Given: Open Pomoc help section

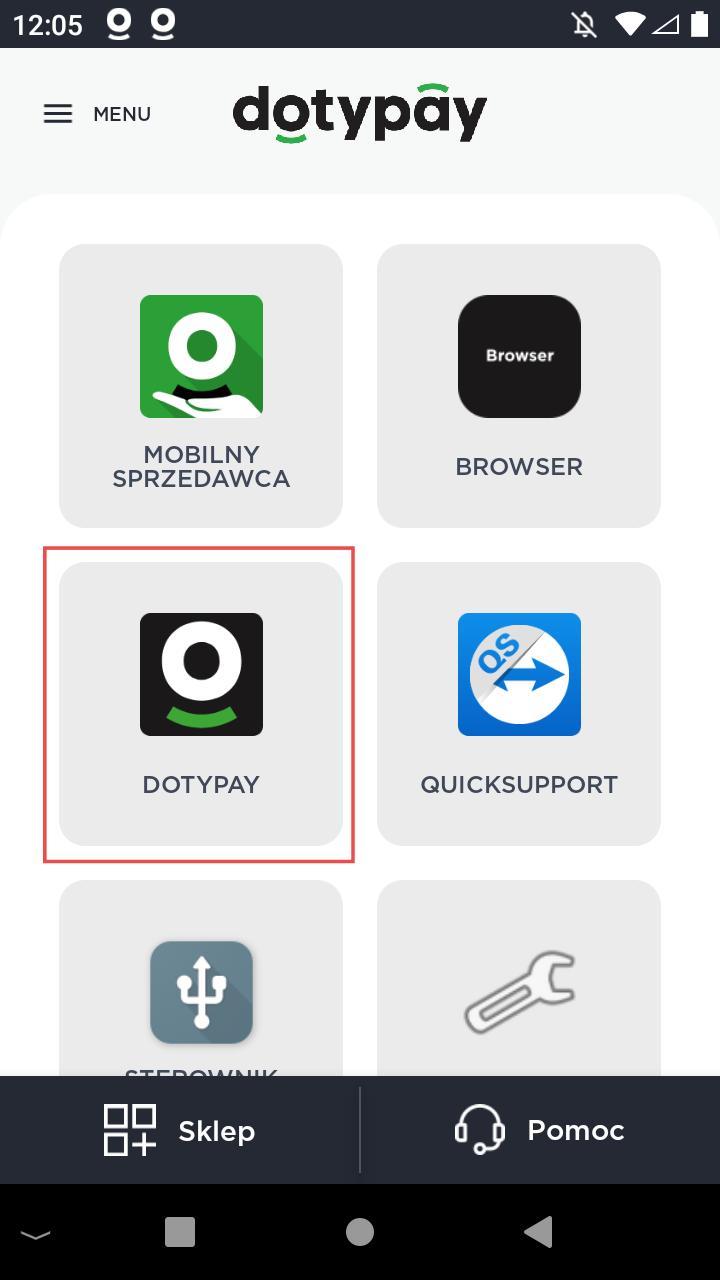Looking at the screenshot, I should (540, 1130).
